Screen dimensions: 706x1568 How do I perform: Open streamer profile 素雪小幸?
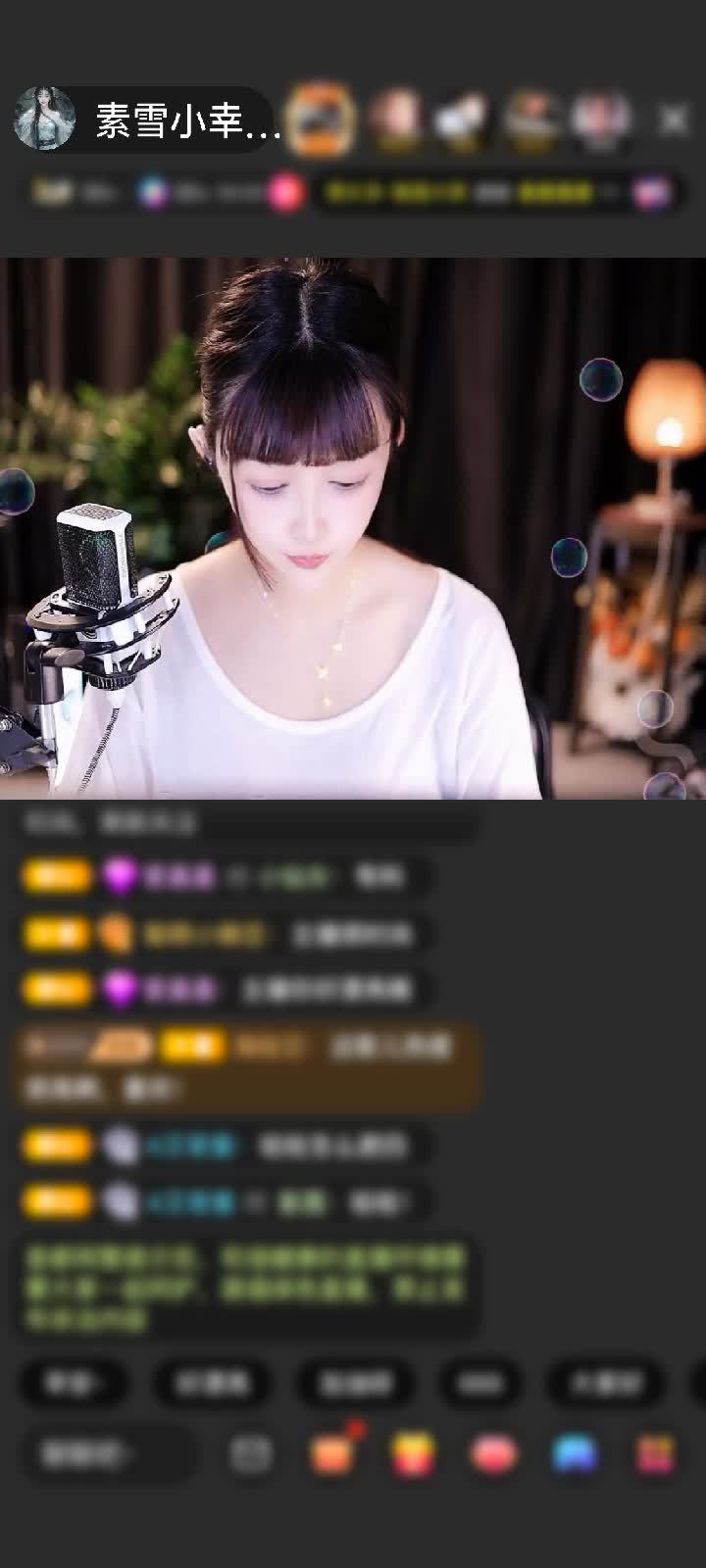(x=147, y=121)
